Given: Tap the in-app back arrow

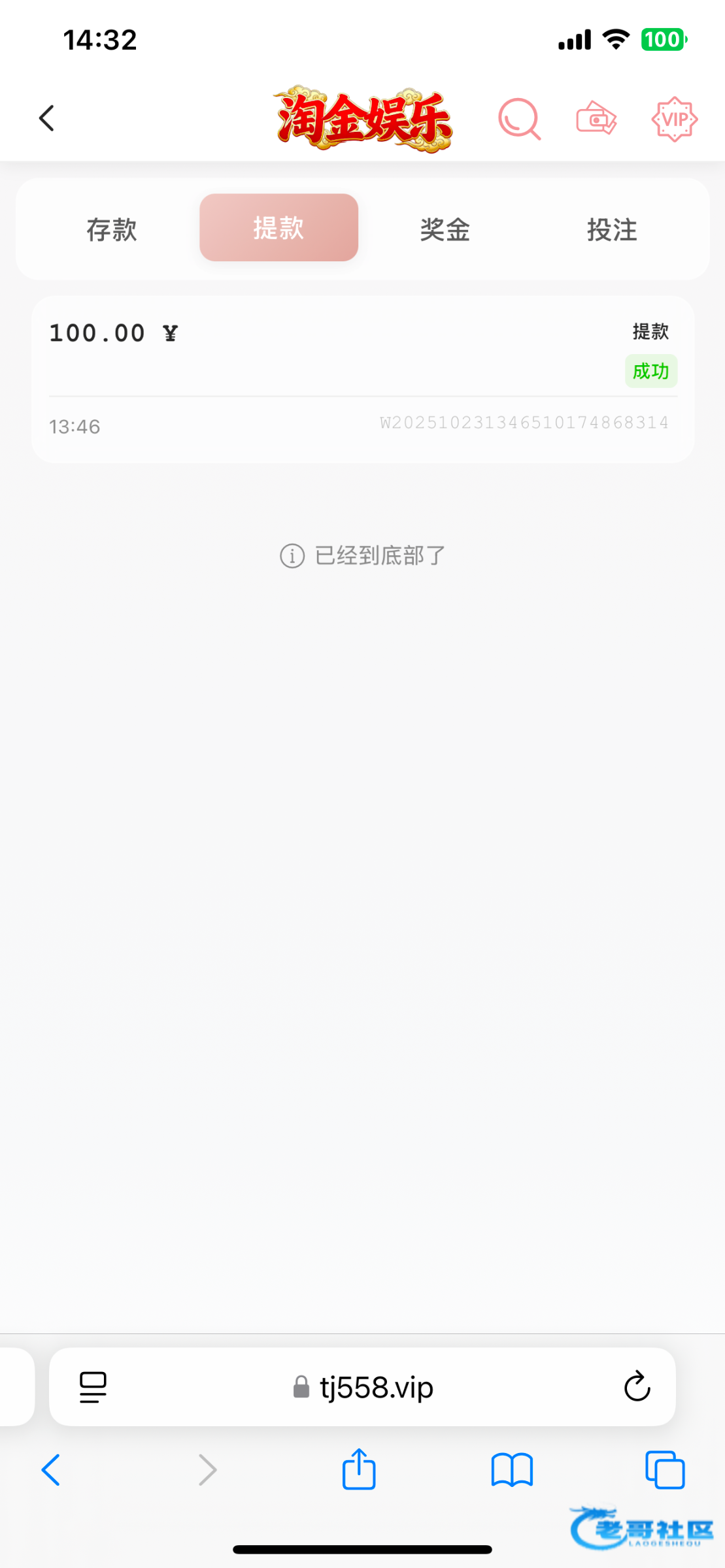Looking at the screenshot, I should click(46, 118).
